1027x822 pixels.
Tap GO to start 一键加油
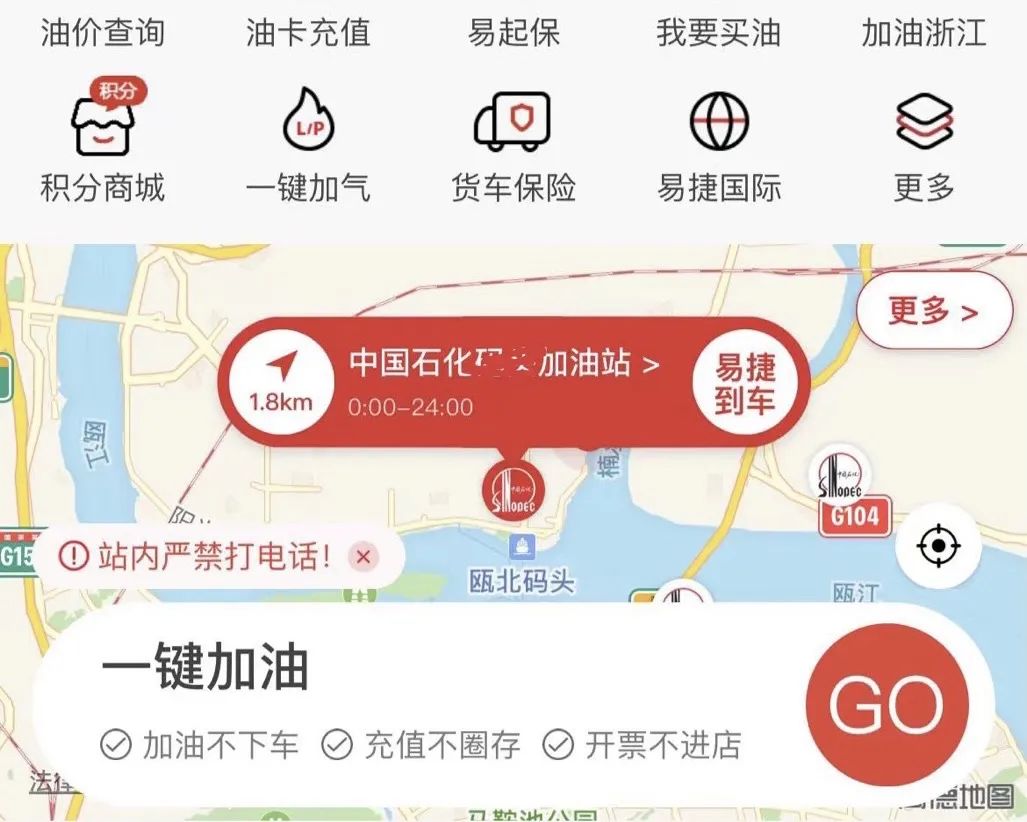[x=886, y=706]
